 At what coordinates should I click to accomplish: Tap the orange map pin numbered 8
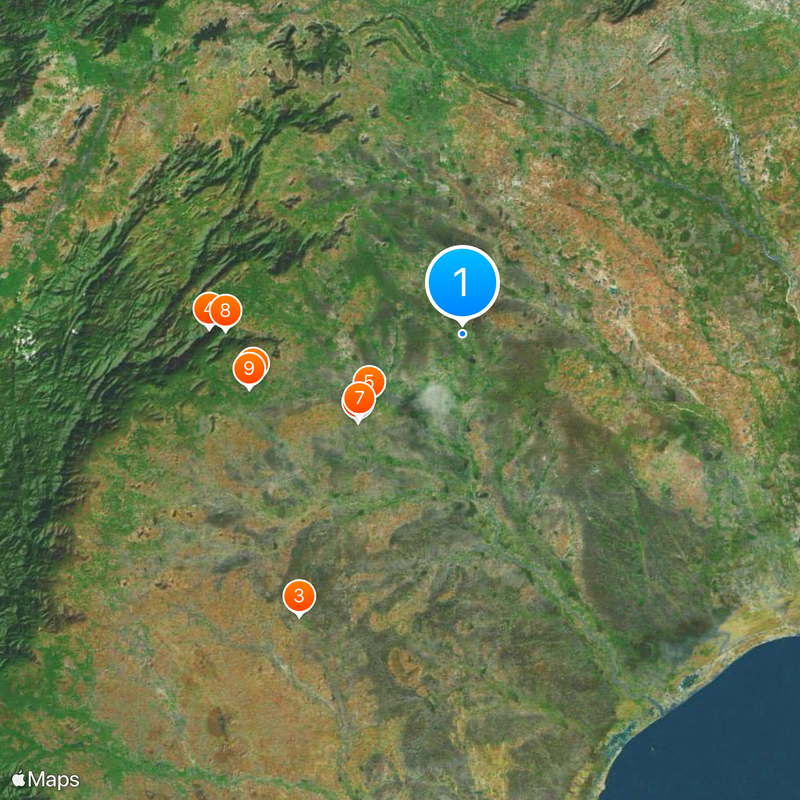(226, 311)
